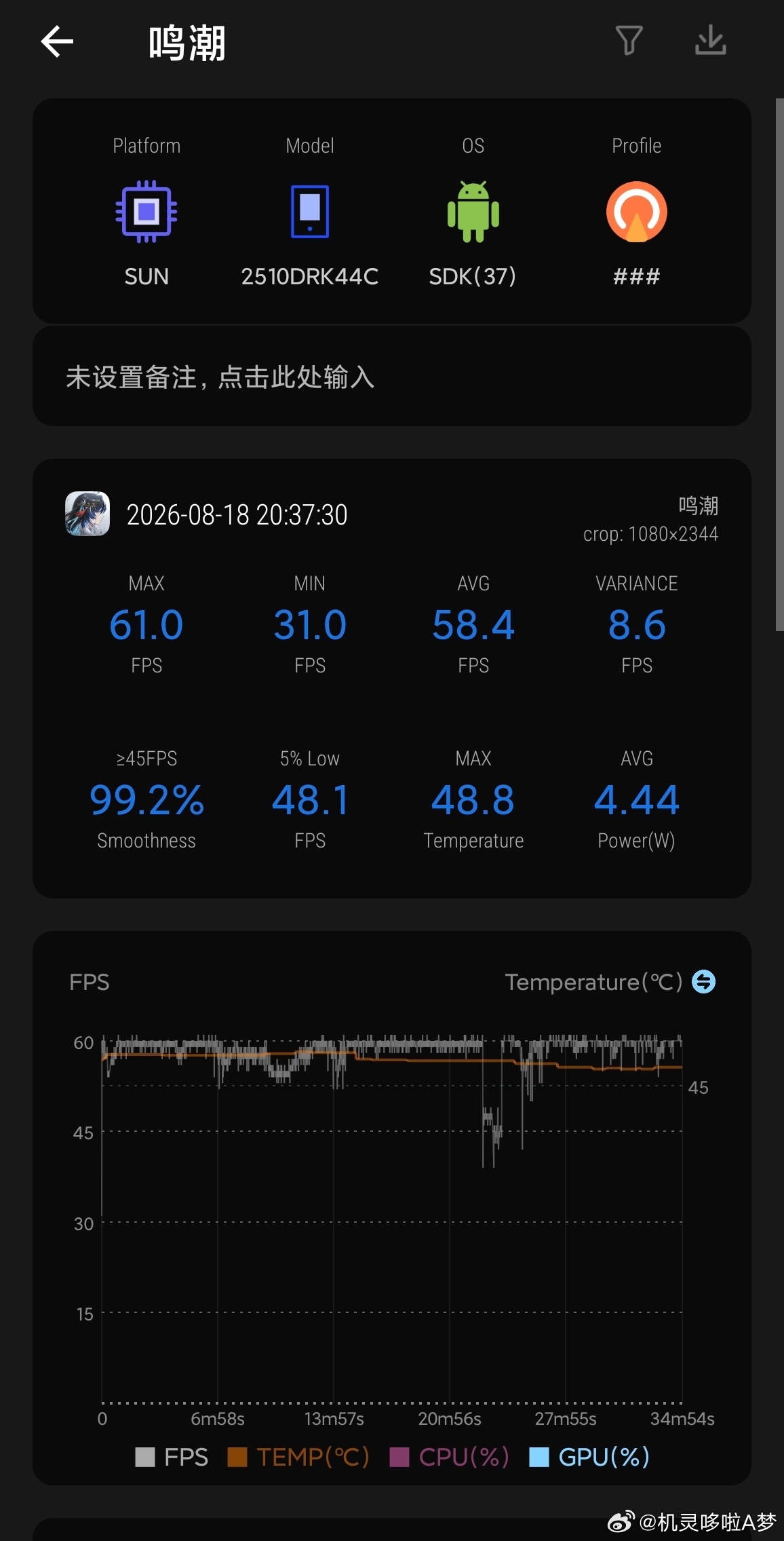The width and height of the screenshot is (784, 1541).
Task: Toggle the FPS series in legend
Action: tap(172, 1457)
